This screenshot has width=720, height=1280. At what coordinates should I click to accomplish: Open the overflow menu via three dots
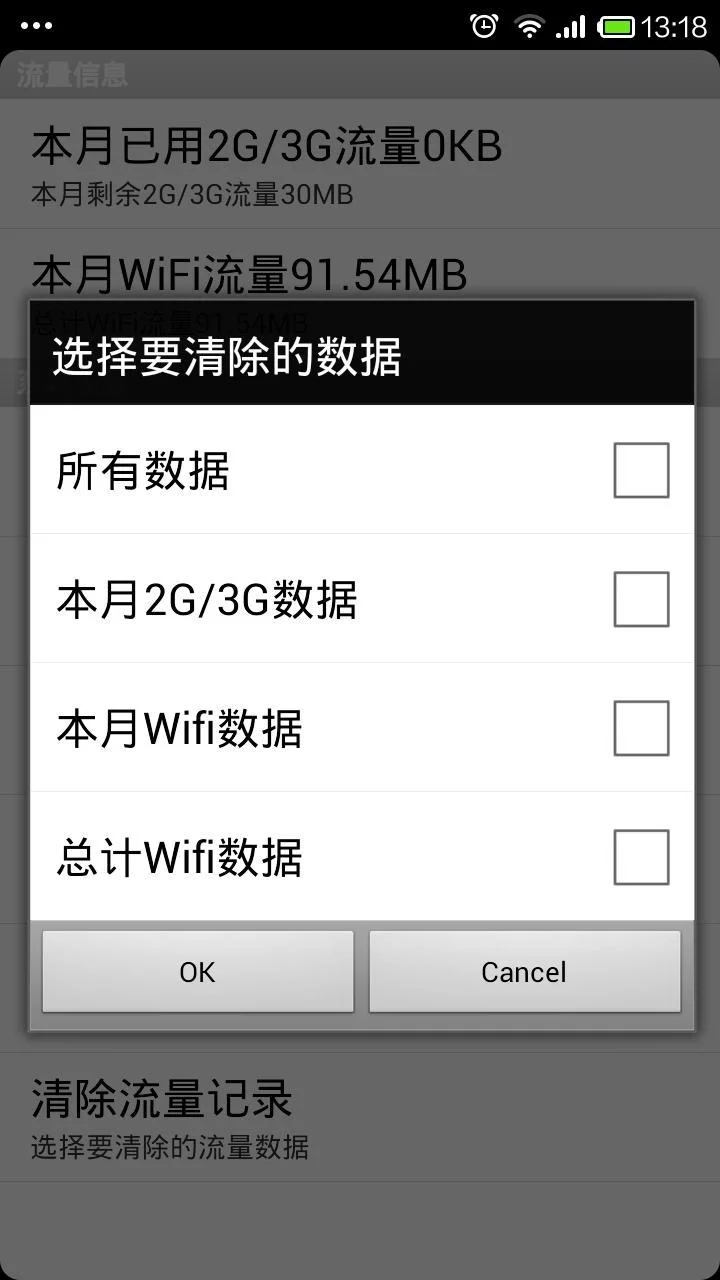35,24
